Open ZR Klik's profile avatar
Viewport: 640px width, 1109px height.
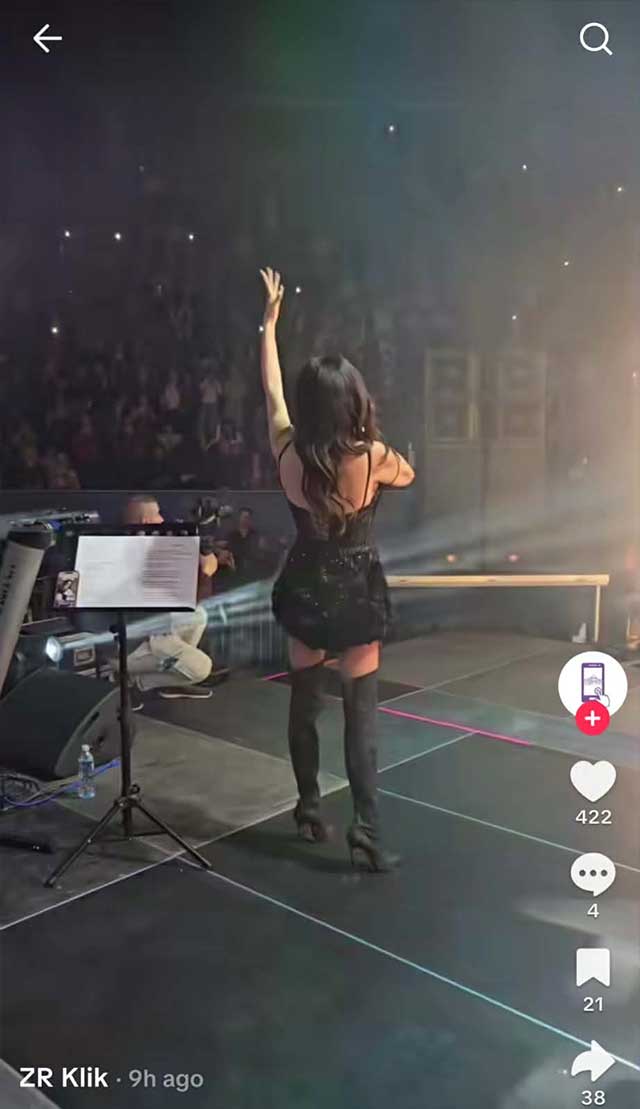(592, 683)
